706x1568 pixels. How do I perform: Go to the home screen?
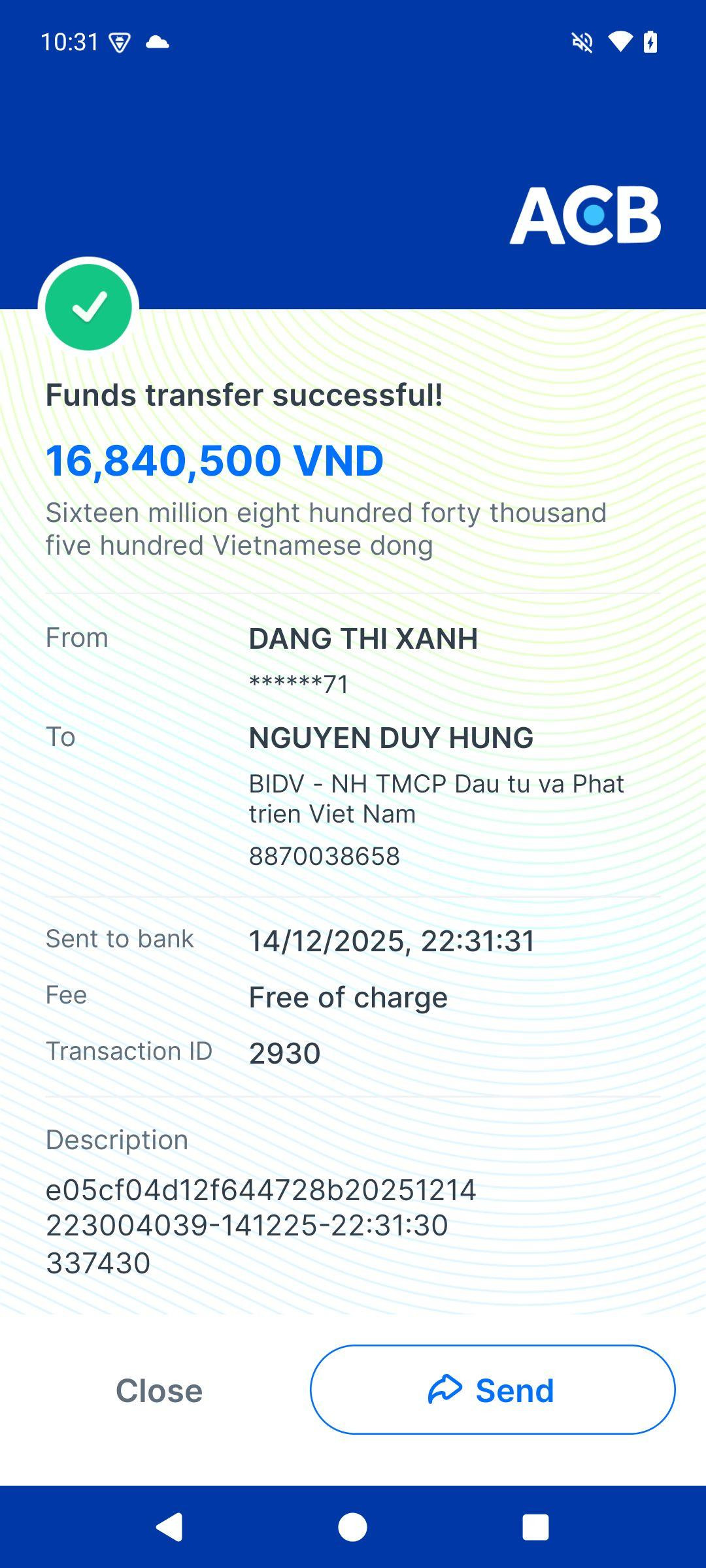(352, 1527)
